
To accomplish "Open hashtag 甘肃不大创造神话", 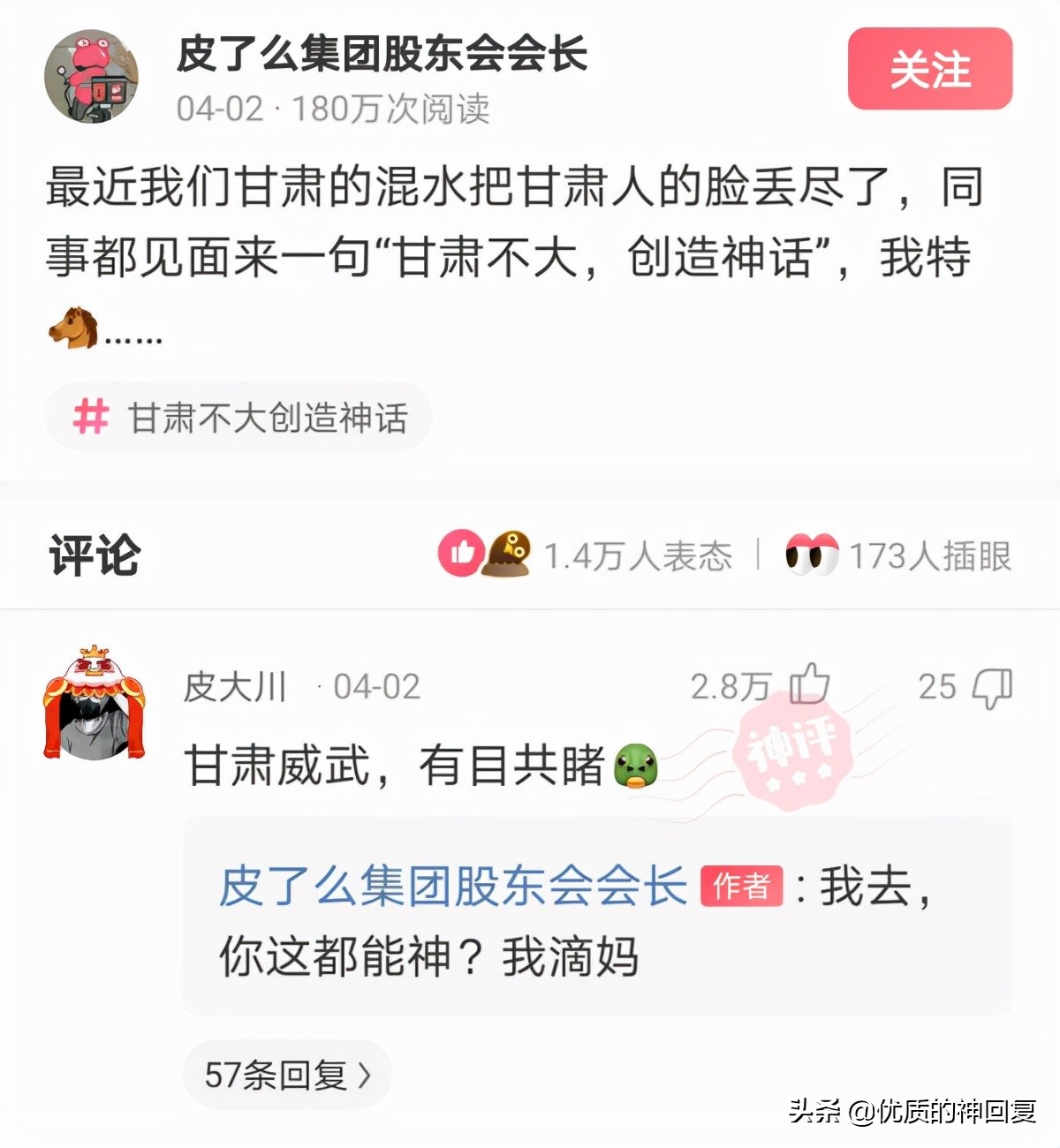I will tap(238, 417).
